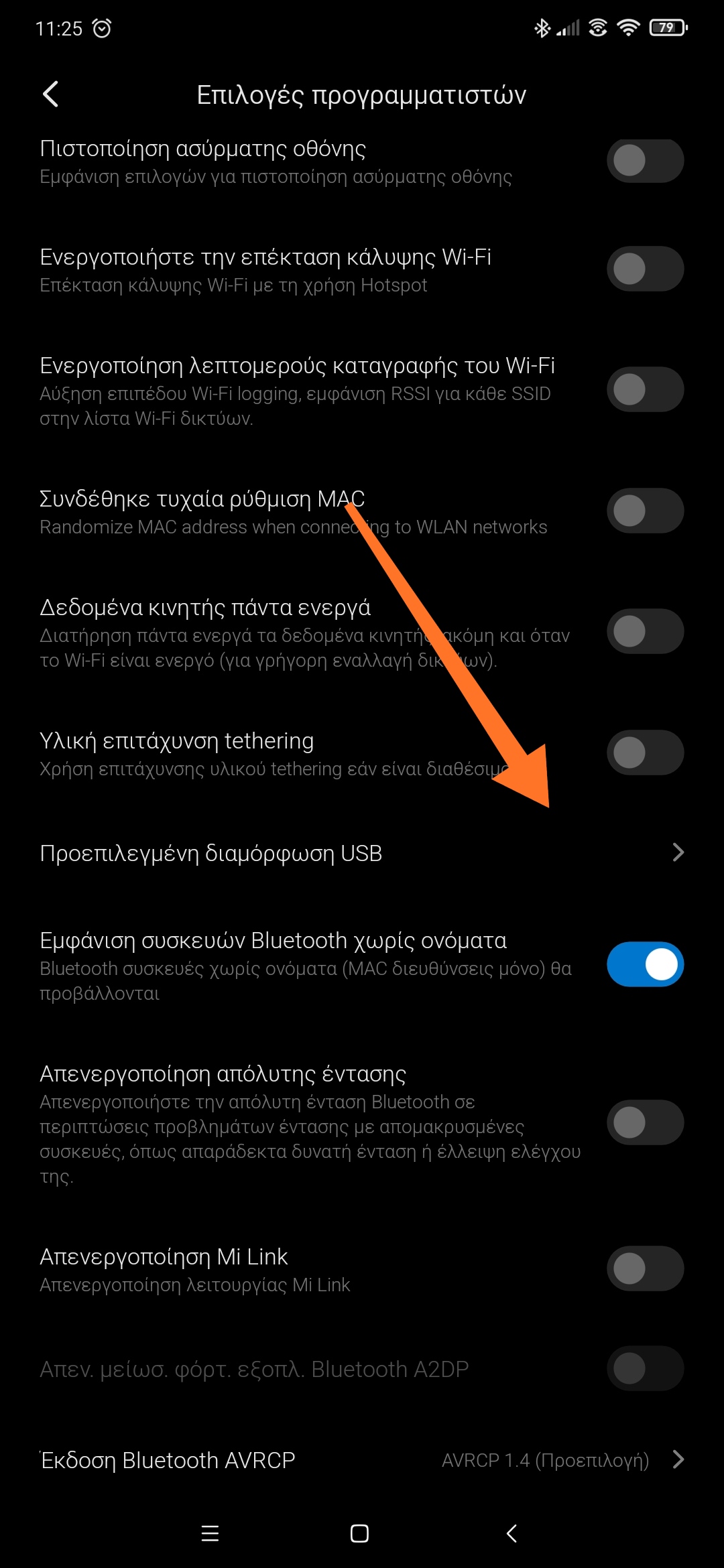Go back using the top-left arrow
The width and height of the screenshot is (724, 1568).
(x=51, y=94)
